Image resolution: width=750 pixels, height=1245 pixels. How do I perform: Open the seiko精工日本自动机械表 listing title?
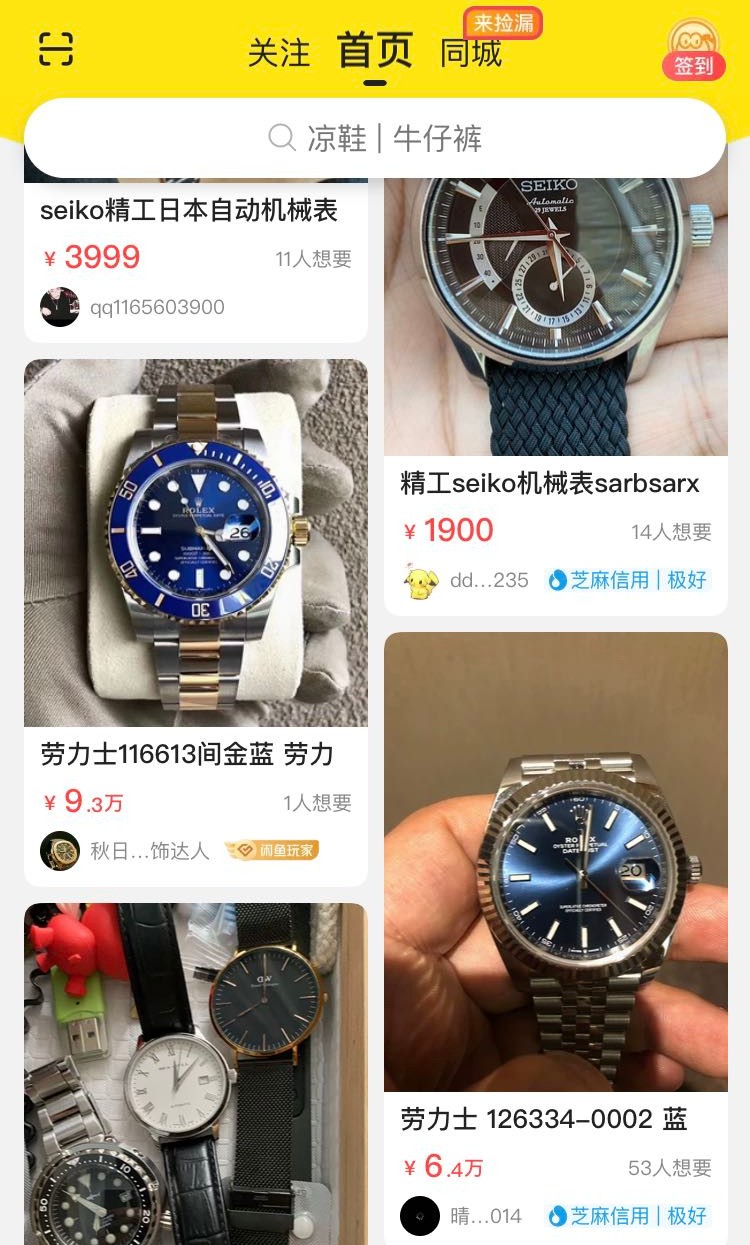click(x=190, y=210)
